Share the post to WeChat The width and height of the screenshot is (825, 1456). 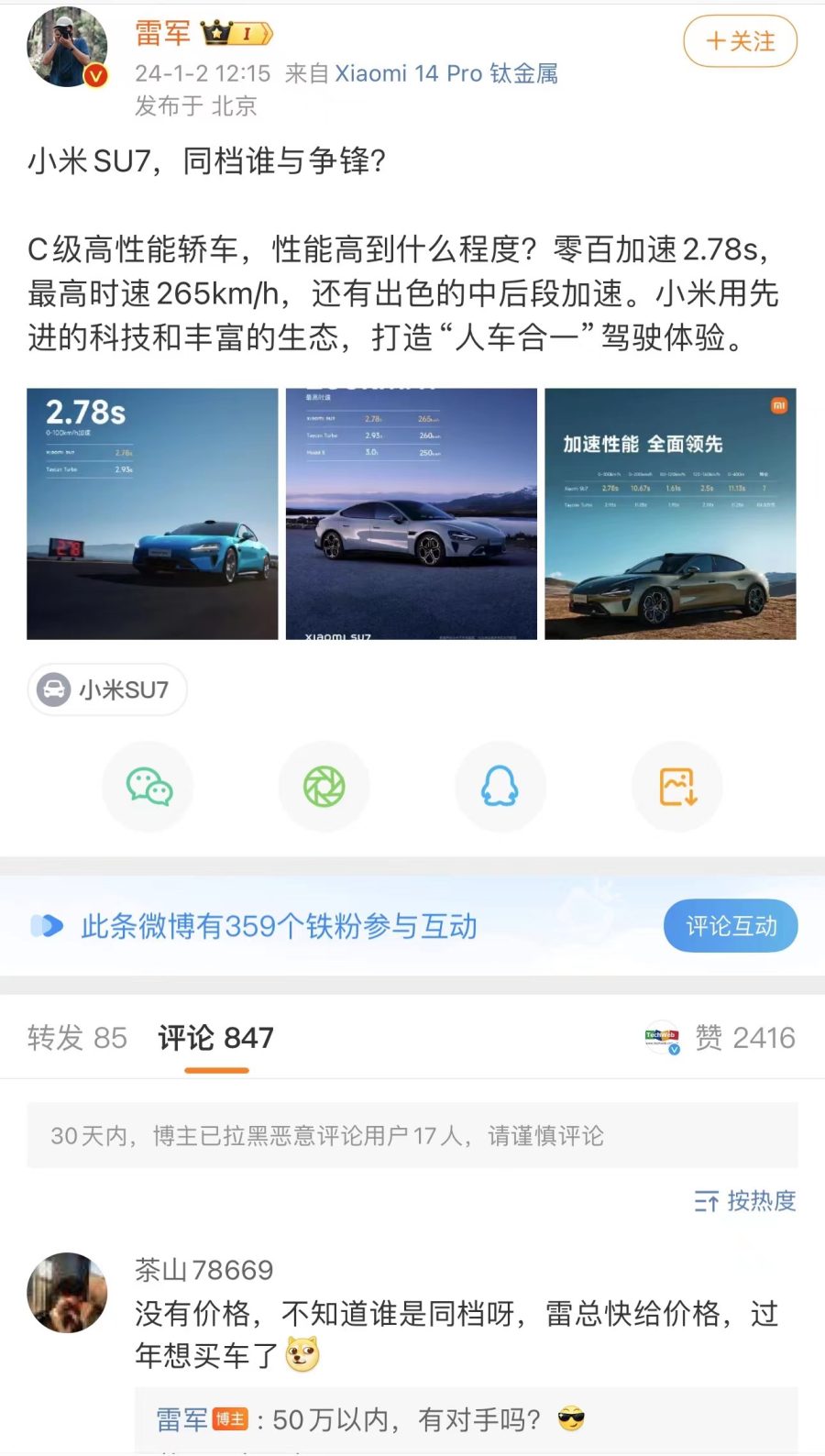tap(148, 787)
